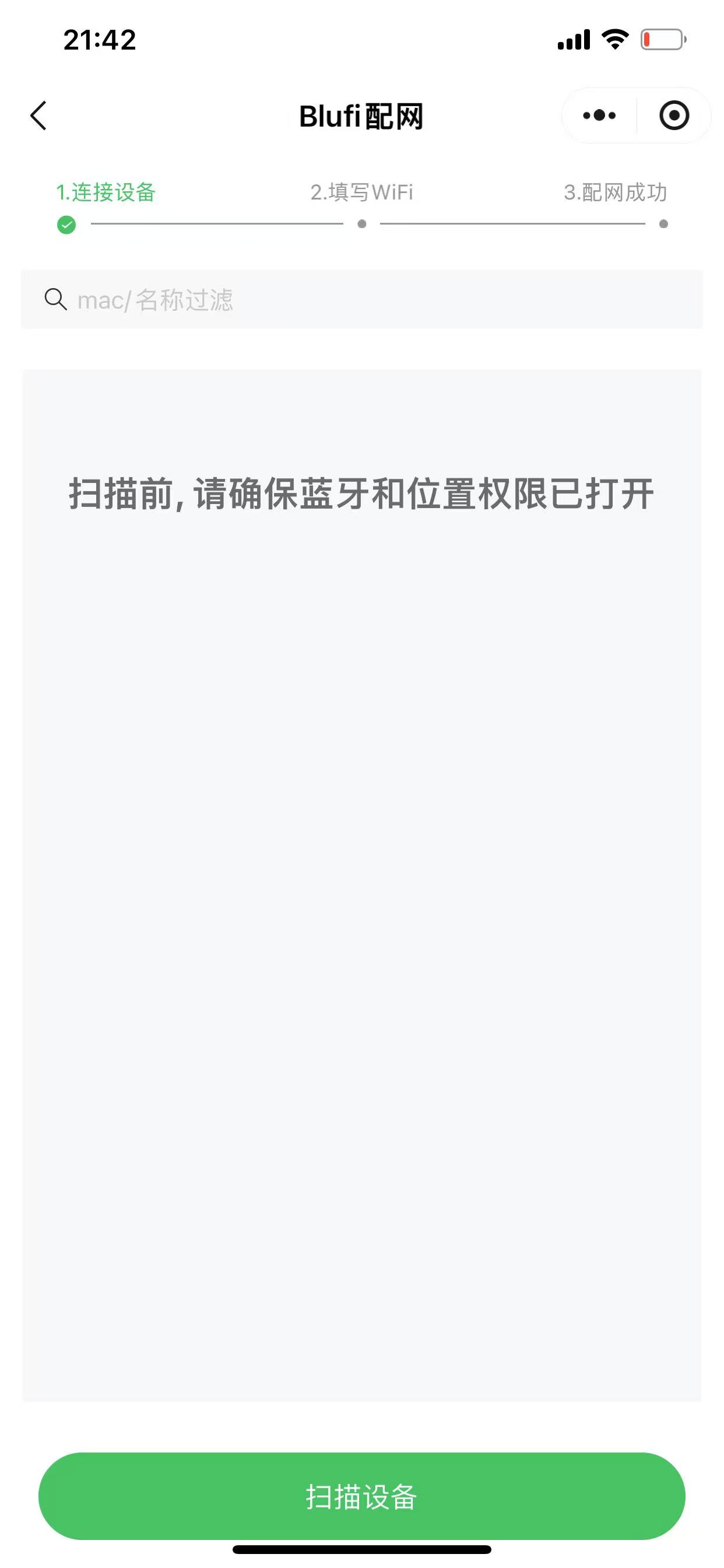Tap the 扫描设备 button

coord(362,1496)
